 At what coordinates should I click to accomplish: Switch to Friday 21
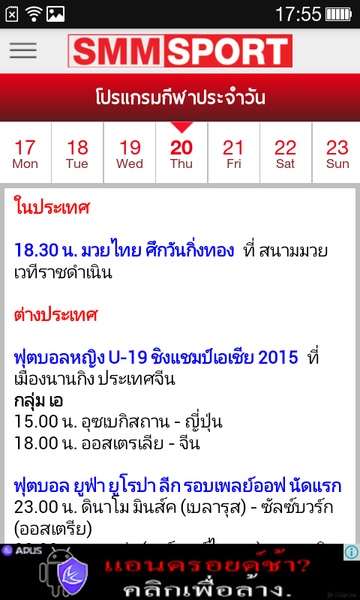point(233,153)
